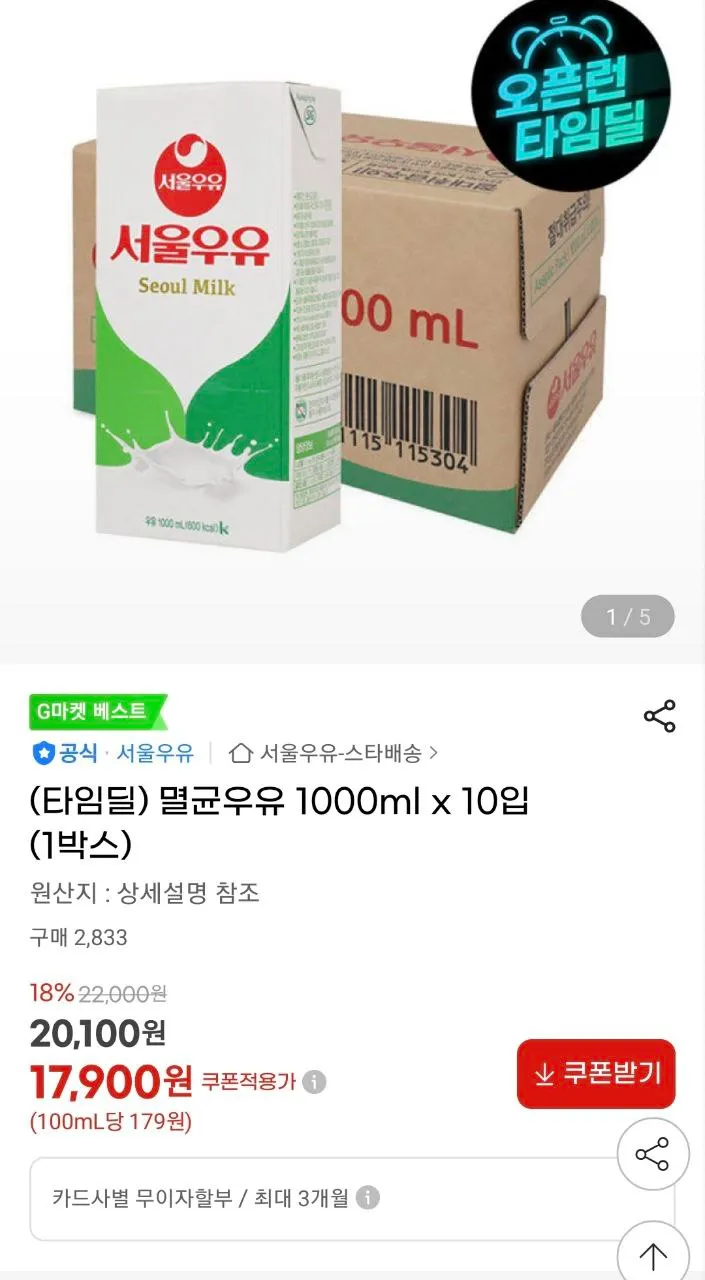
Task: Tap the floating circular share button
Action: click(652, 1155)
